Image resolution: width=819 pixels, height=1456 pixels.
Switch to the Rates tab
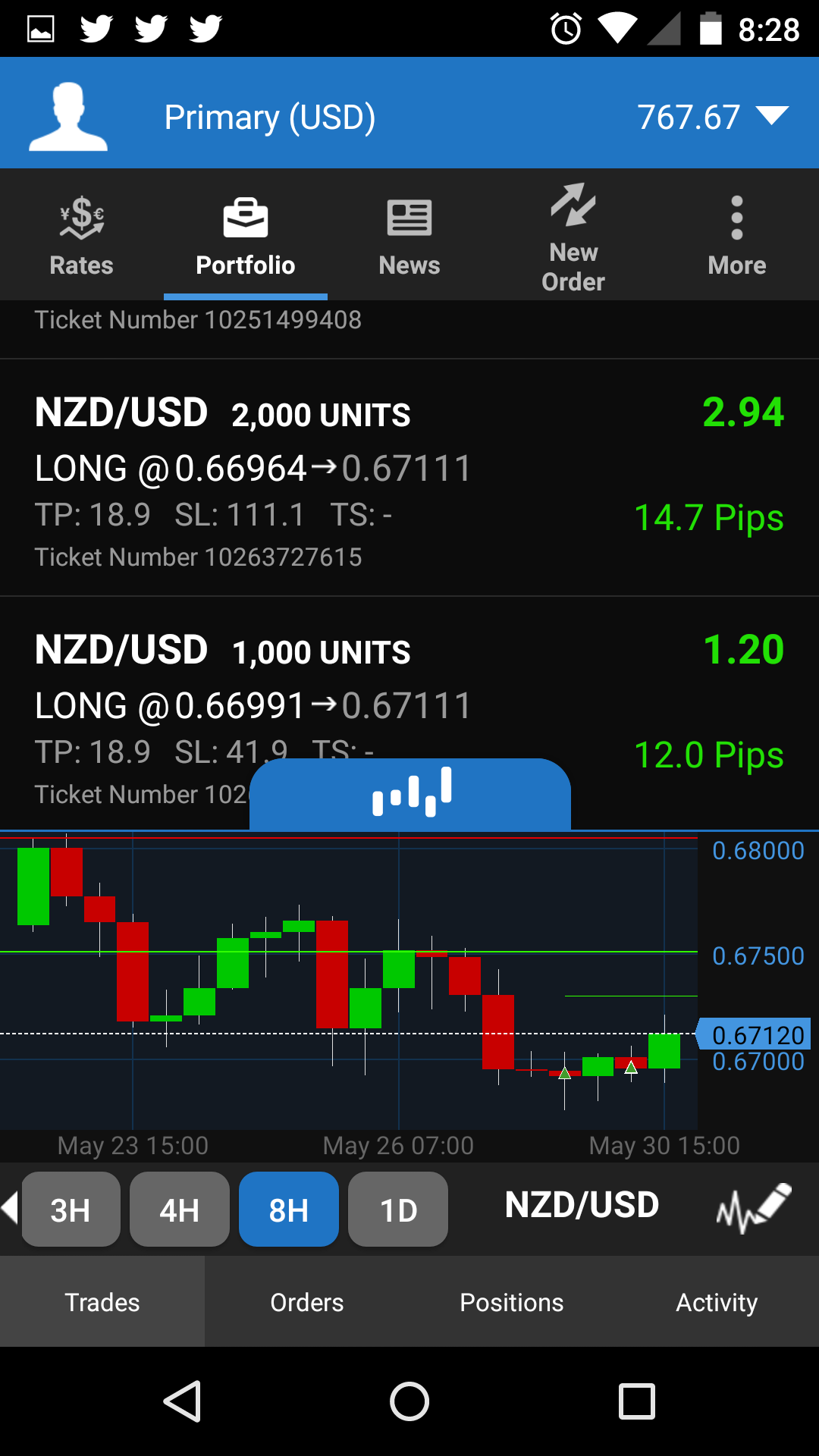click(x=81, y=235)
